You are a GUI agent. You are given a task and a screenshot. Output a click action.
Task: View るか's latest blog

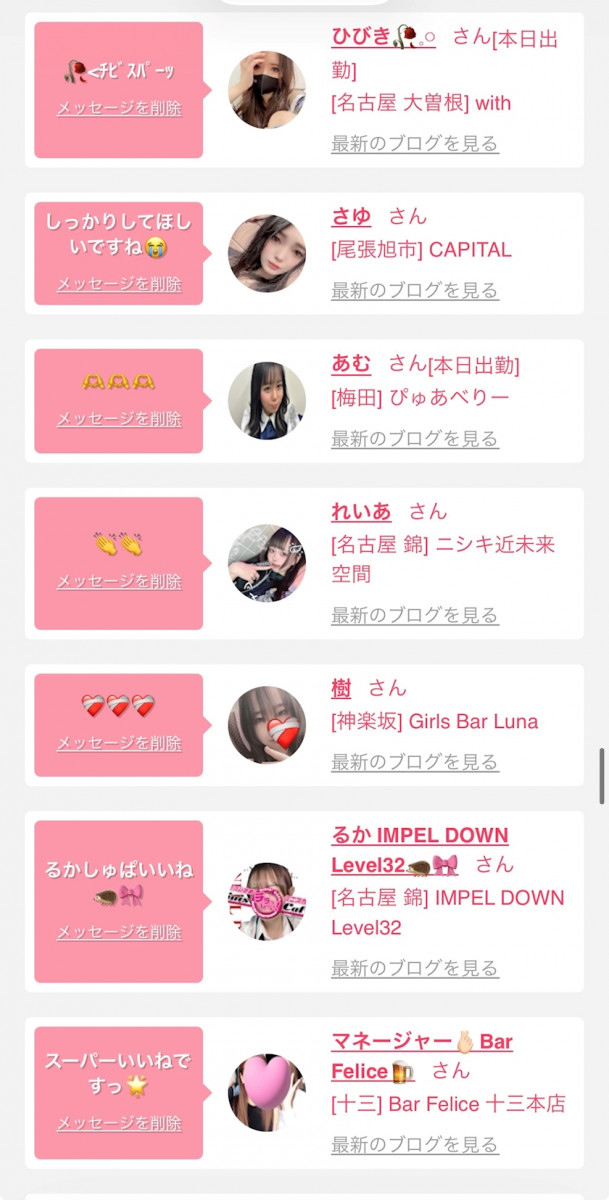414,968
